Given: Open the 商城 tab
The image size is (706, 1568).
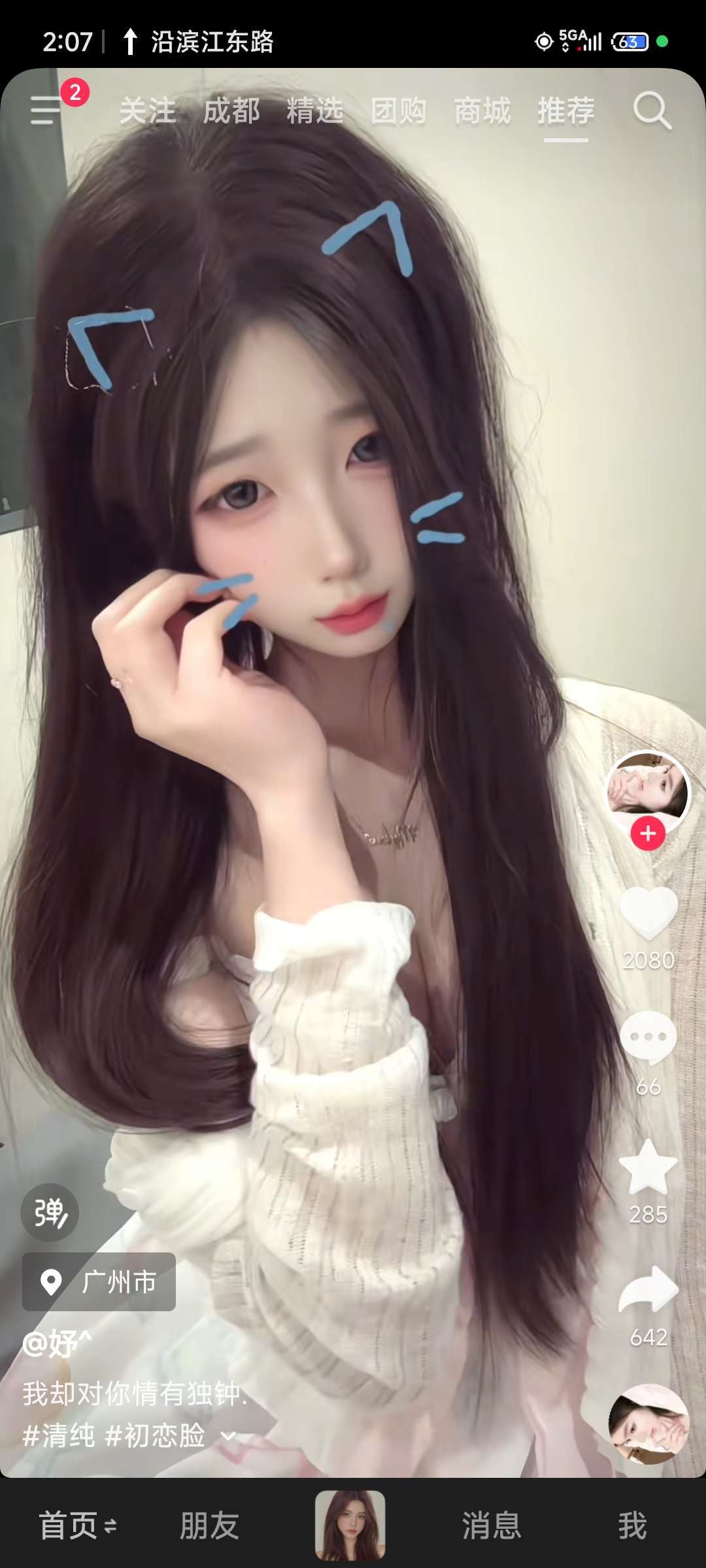Looking at the screenshot, I should [482, 110].
